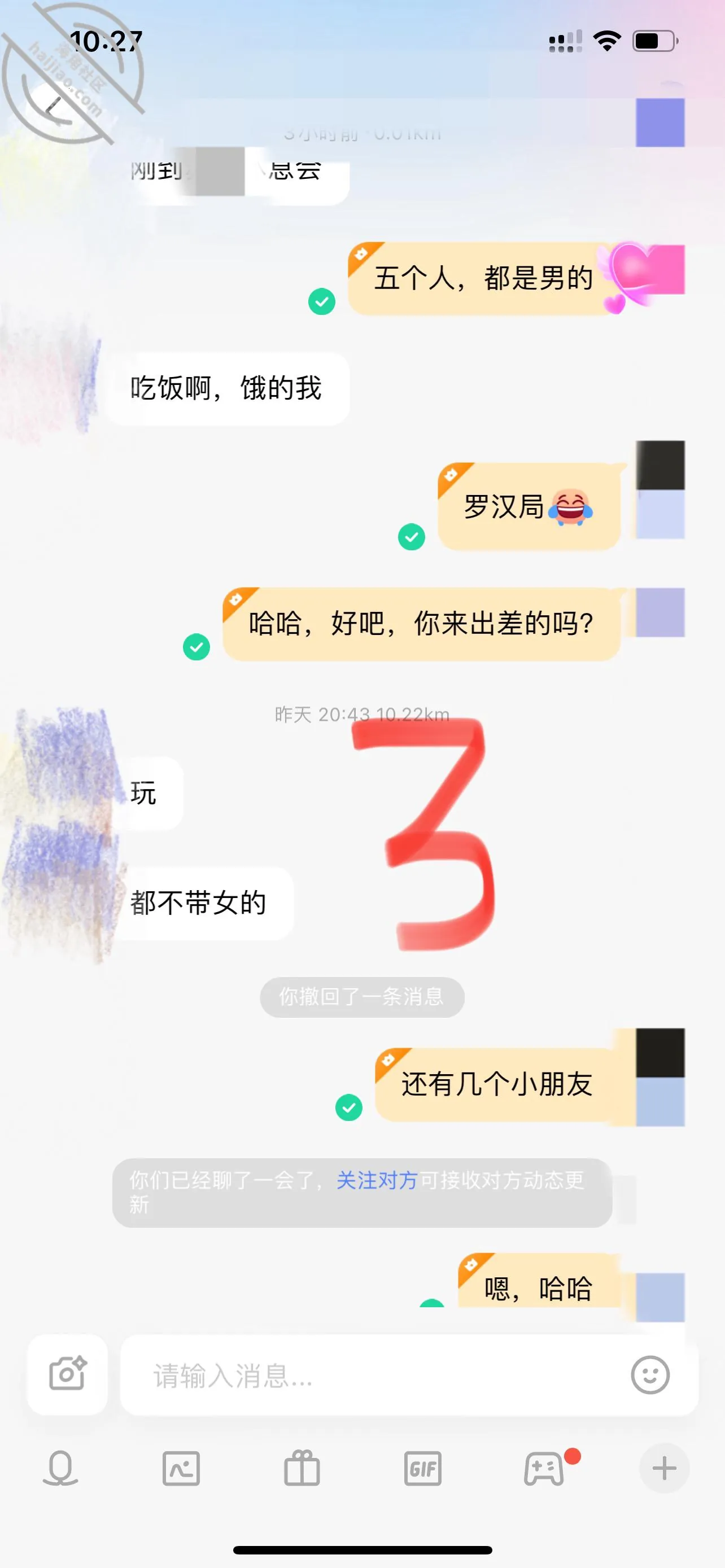Open the game controller icon
This screenshot has width=725, height=1568.
tap(544, 1468)
